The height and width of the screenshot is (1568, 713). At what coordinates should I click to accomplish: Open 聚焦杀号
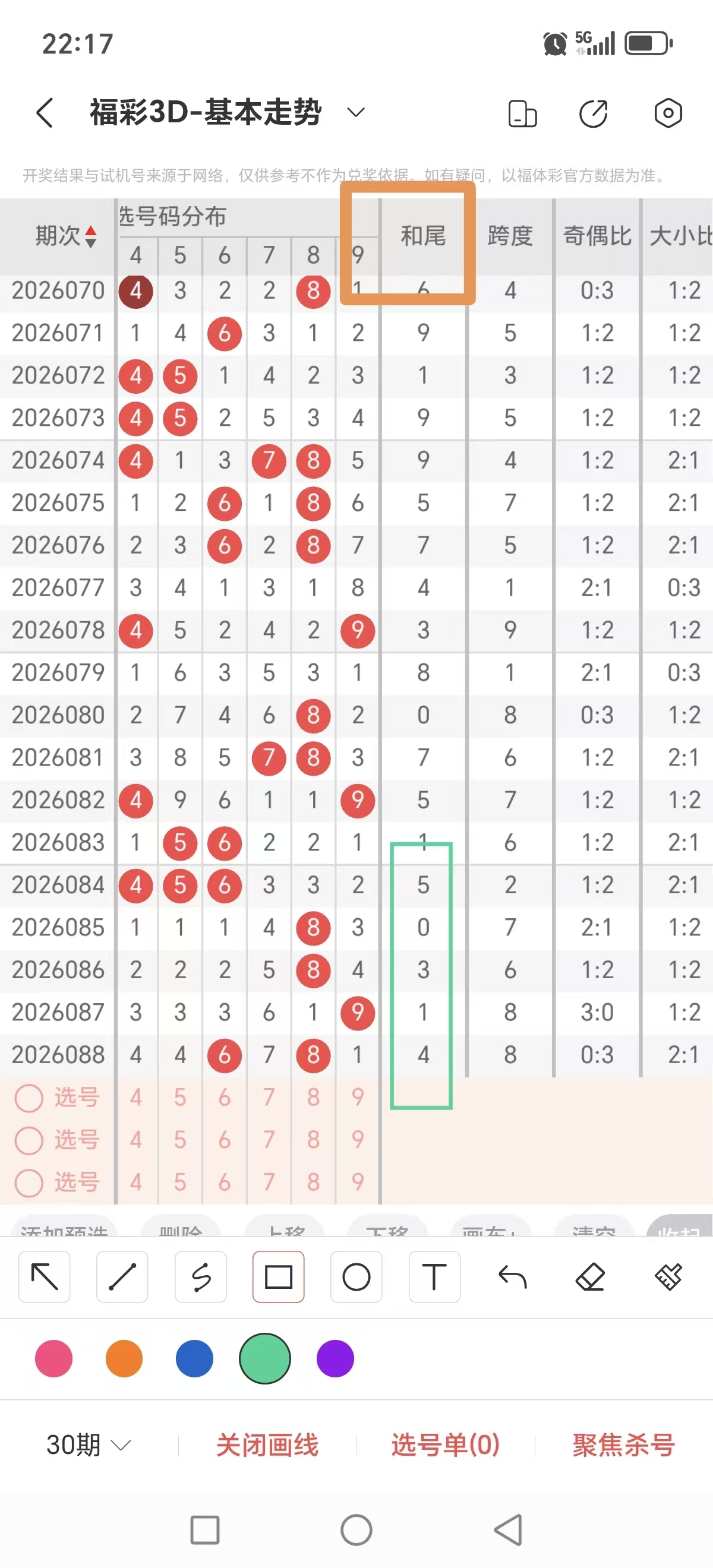623,1444
